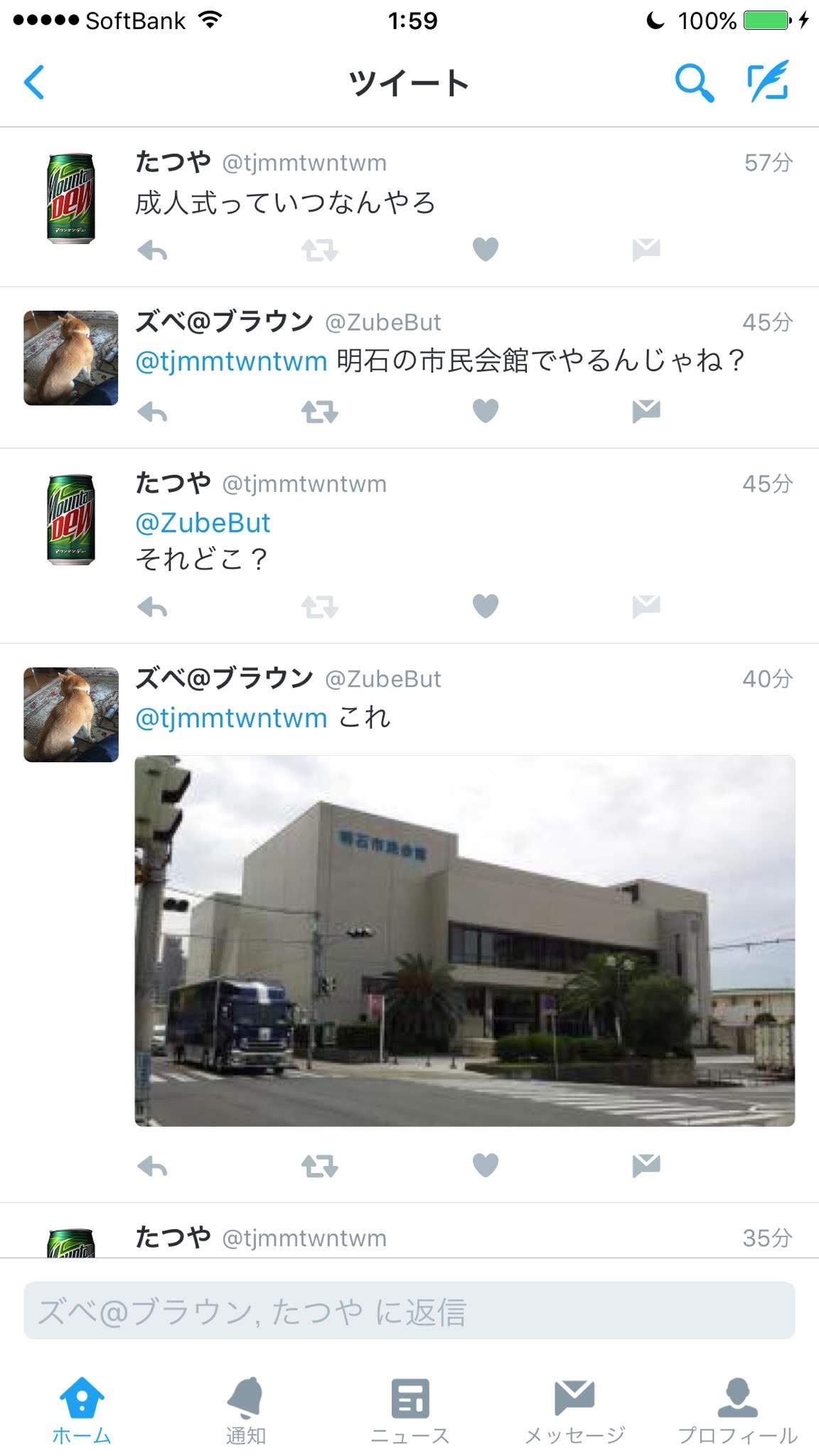Open the ニュース tab

pos(410,1410)
